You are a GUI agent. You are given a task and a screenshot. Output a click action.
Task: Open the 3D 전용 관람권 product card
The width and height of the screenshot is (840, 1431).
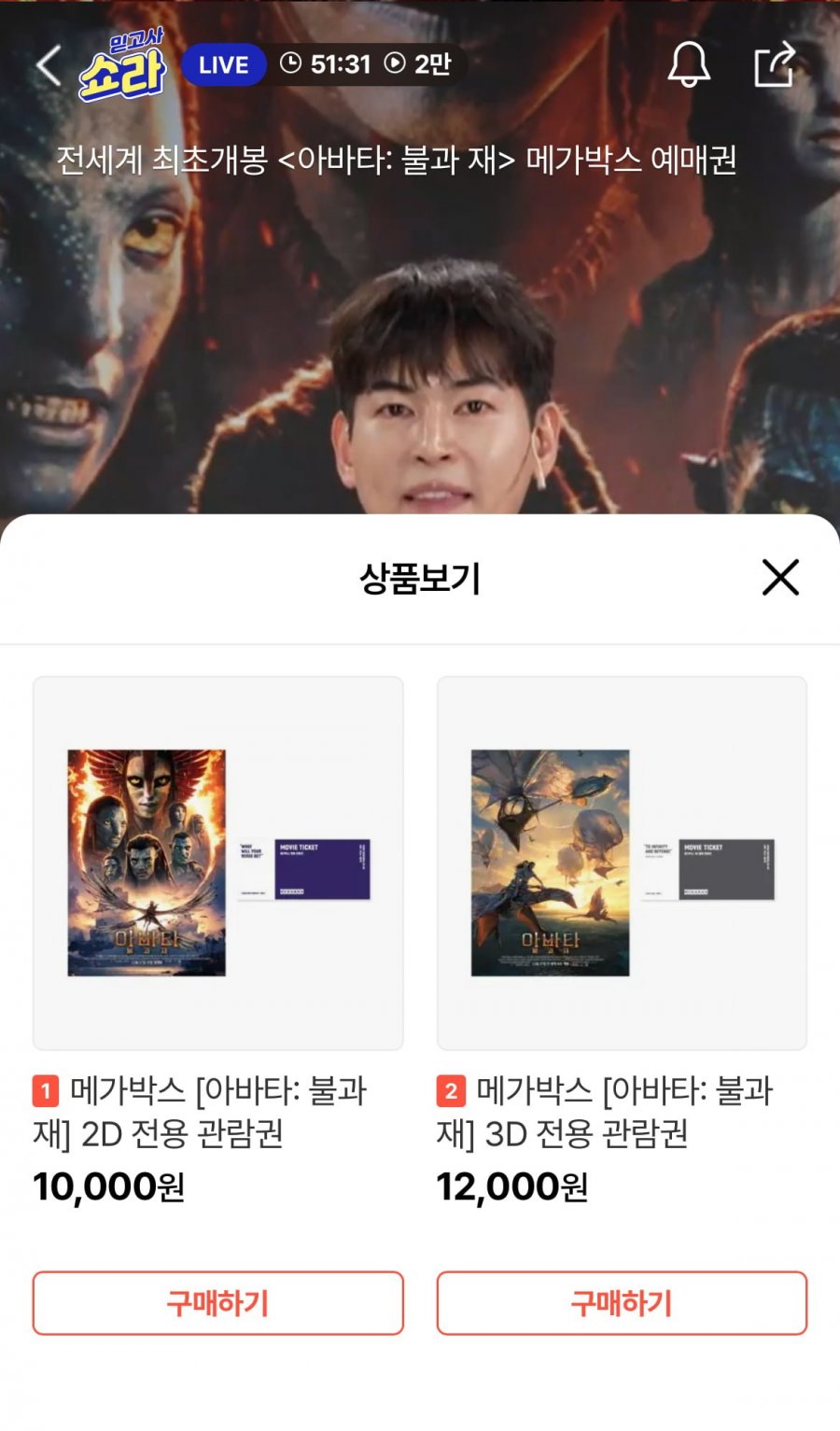pos(622,863)
